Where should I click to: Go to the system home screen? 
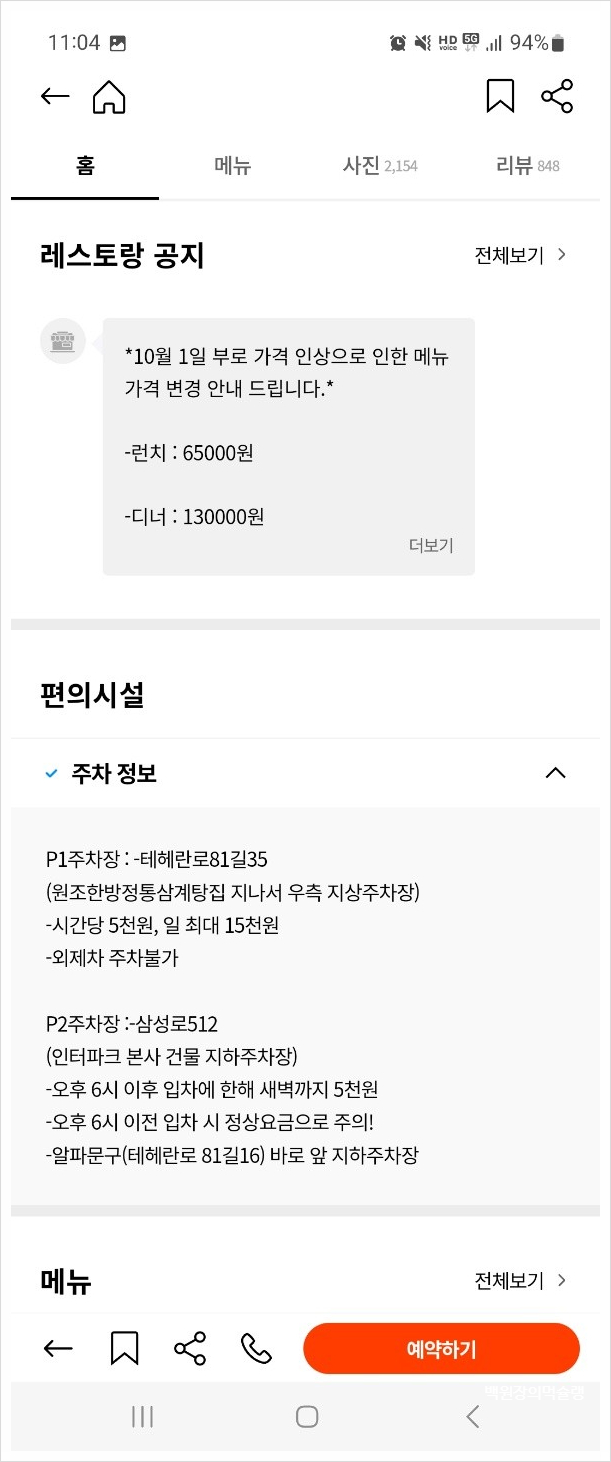point(307,1416)
